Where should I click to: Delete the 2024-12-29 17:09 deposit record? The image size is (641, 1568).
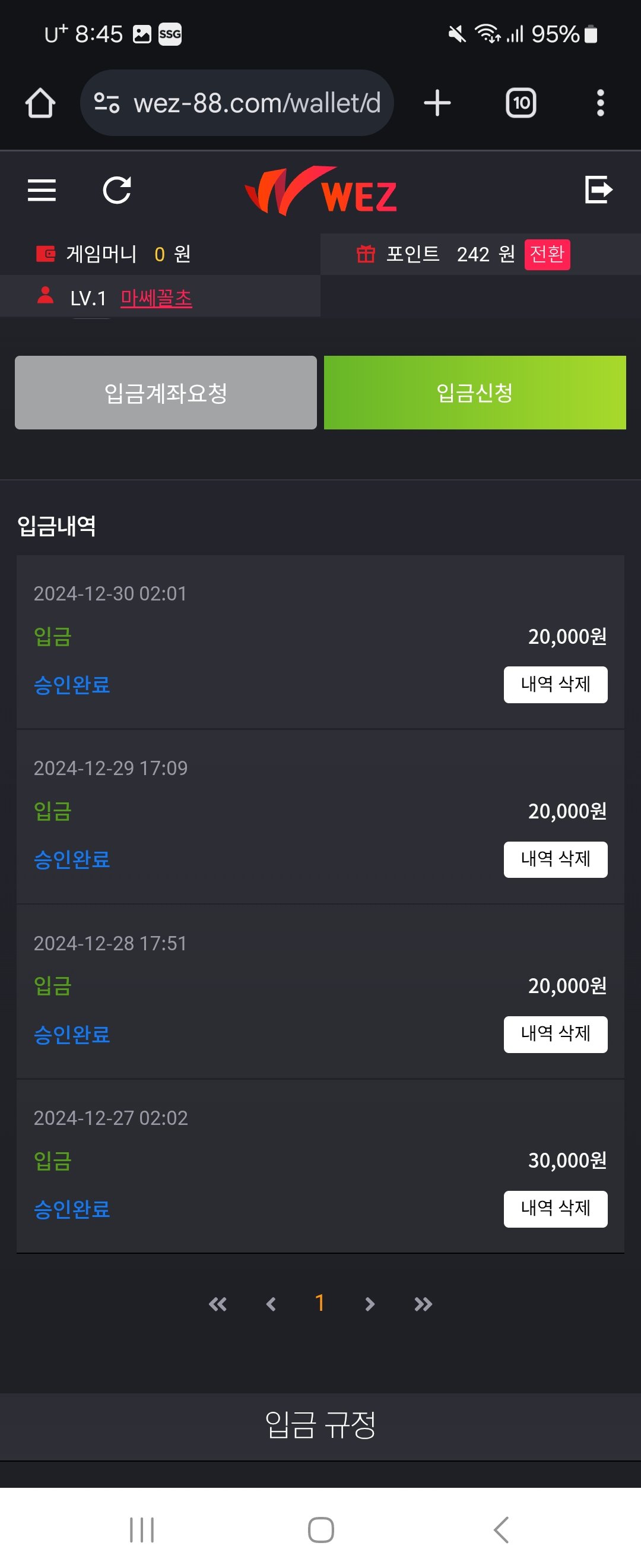[554, 859]
